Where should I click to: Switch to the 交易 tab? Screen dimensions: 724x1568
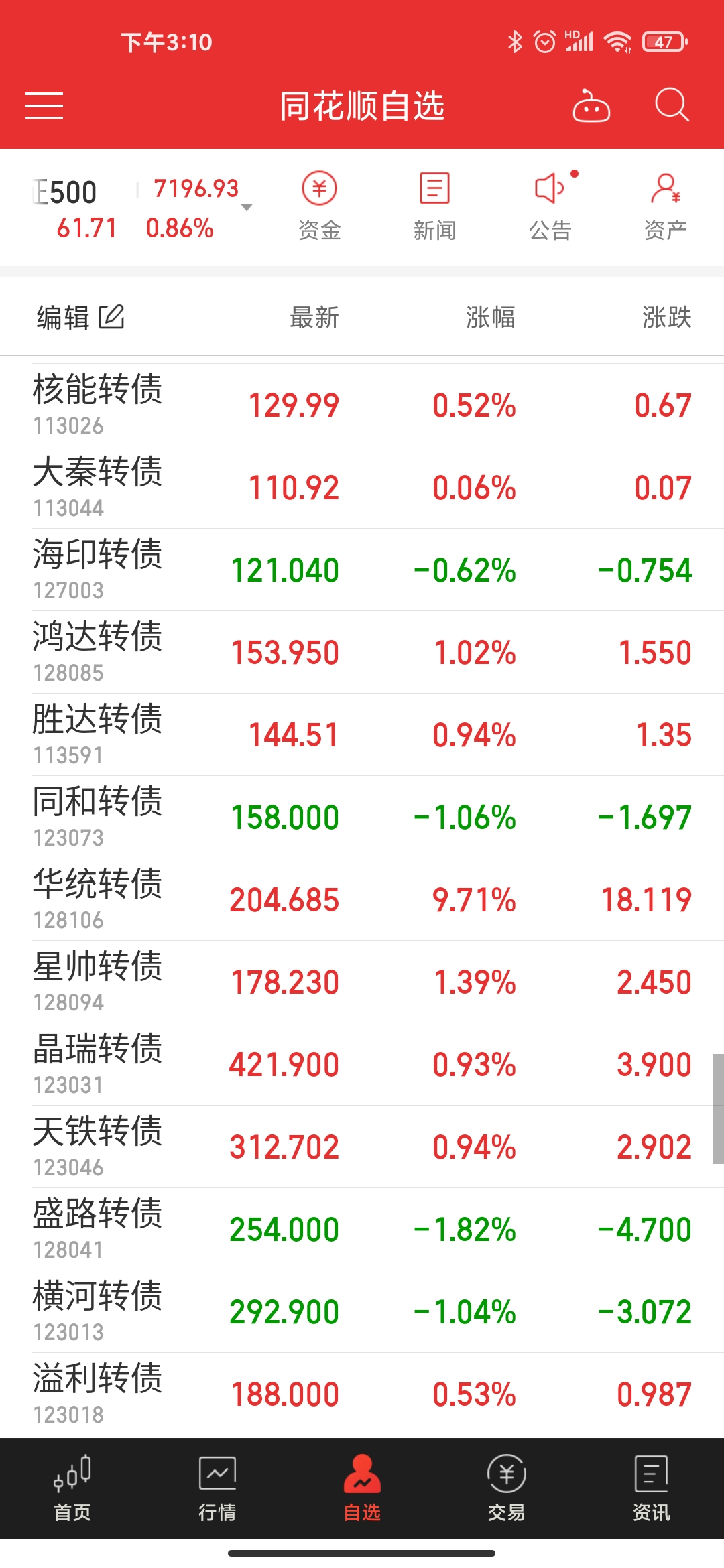pyautogui.click(x=507, y=1488)
